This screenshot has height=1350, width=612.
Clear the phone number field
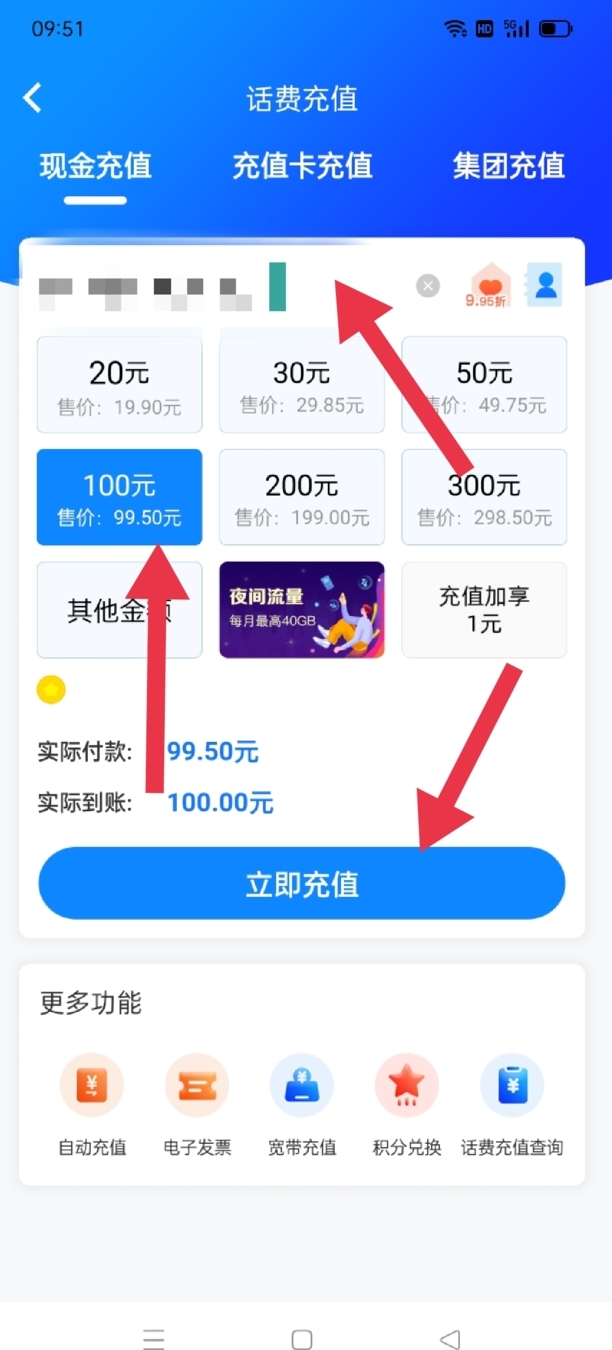428,287
